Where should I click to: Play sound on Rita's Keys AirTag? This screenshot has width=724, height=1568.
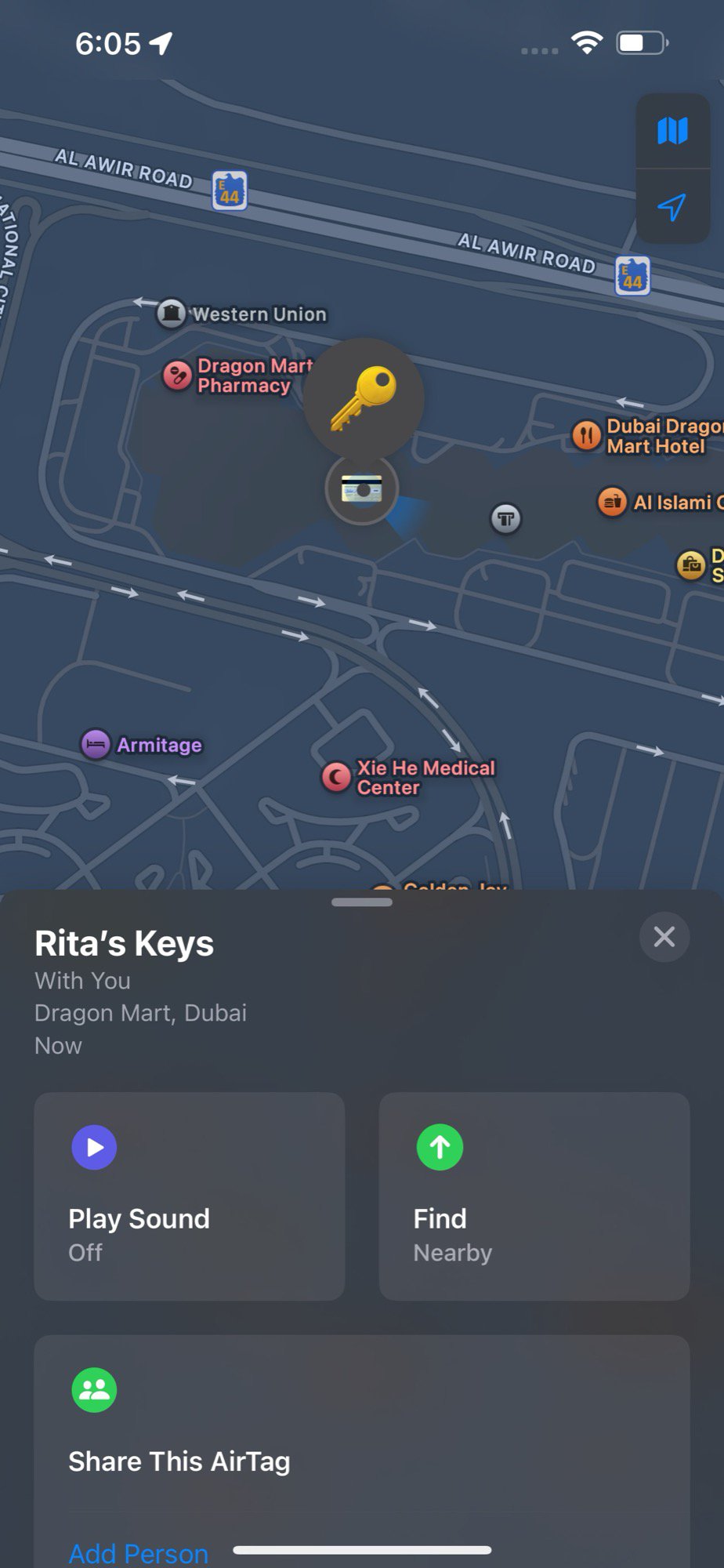[x=190, y=1196]
